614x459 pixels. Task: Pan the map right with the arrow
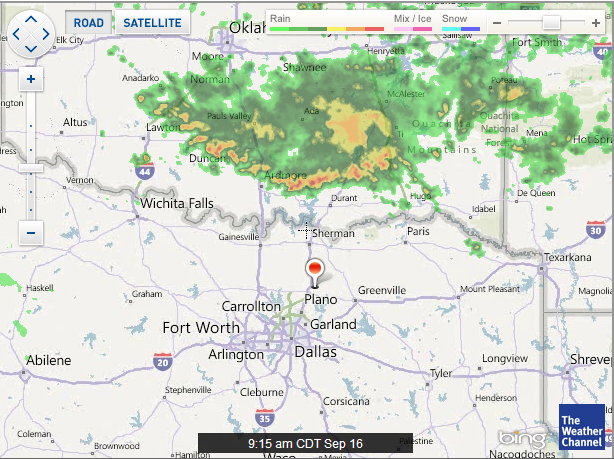click(x=44, y=33)
